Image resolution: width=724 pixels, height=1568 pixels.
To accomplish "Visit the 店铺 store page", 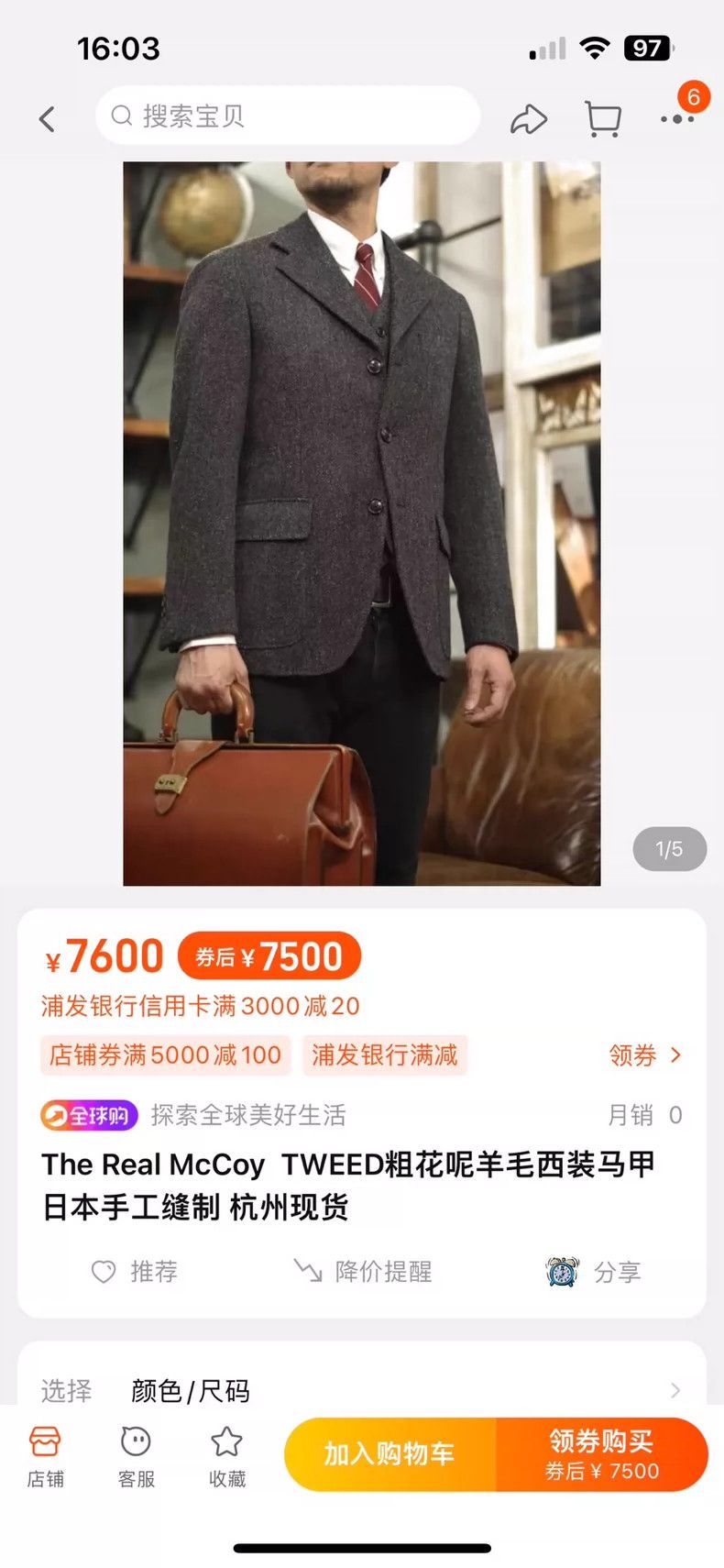I will 45,1455.
